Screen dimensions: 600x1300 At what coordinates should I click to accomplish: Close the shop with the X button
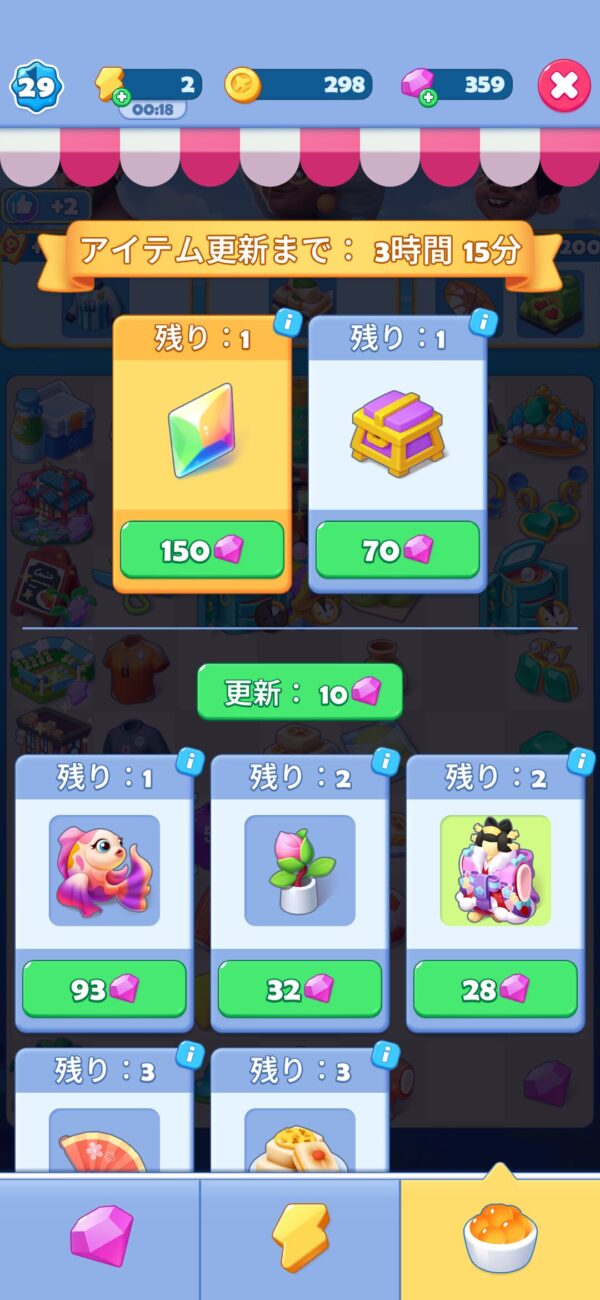[x=564, y=86]
